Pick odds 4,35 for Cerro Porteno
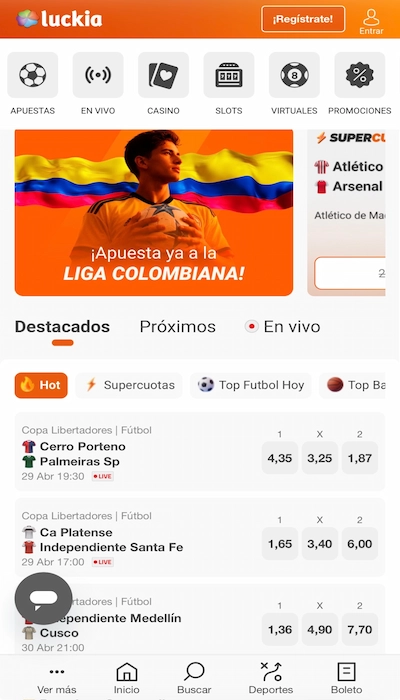Screen dimensions: 400x700 pyautogui.click(x=279, y=458)
